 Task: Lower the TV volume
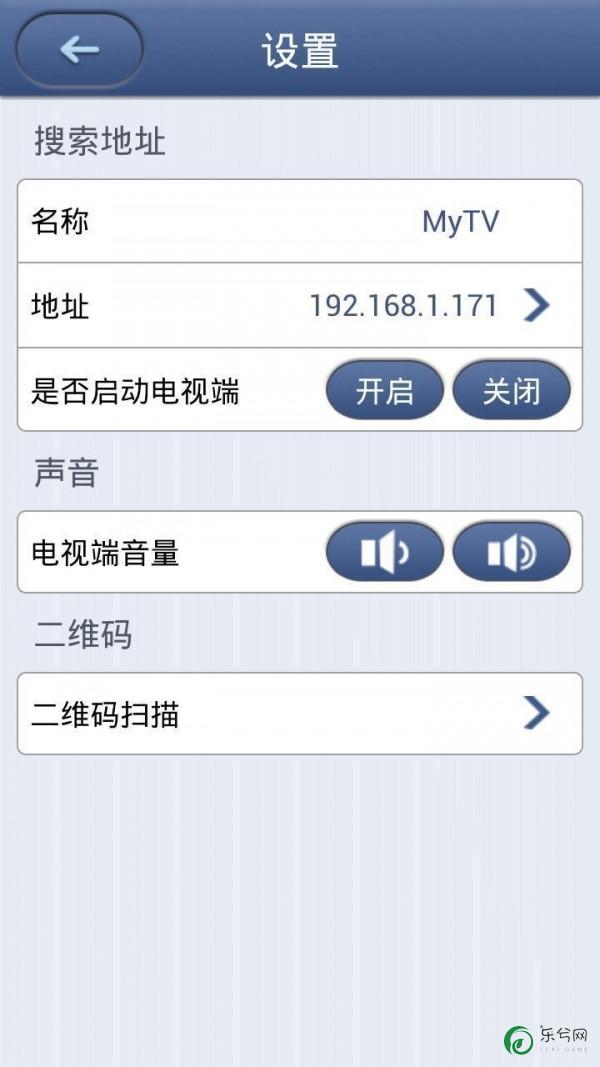pos(385,552)
